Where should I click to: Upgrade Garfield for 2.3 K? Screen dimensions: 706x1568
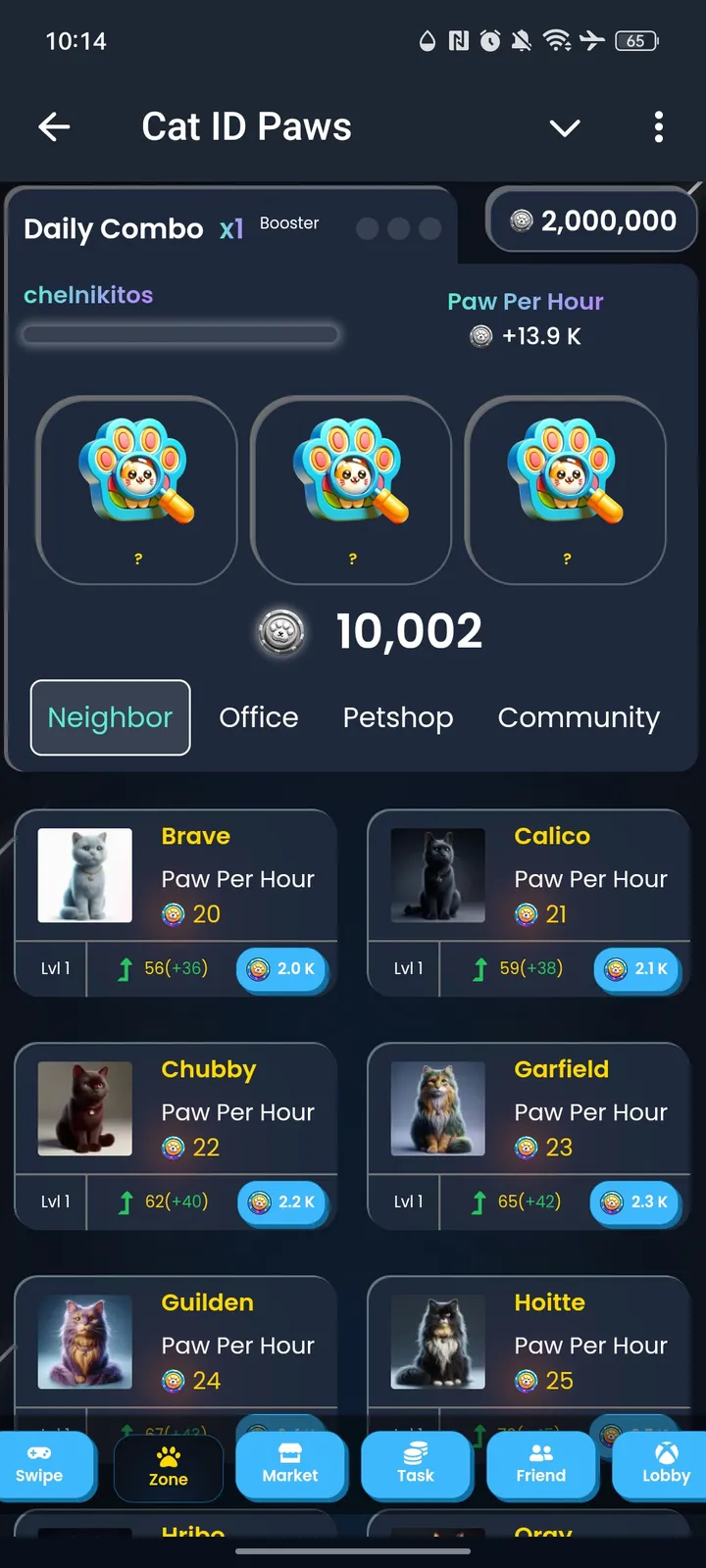(x=636, y=1201)
